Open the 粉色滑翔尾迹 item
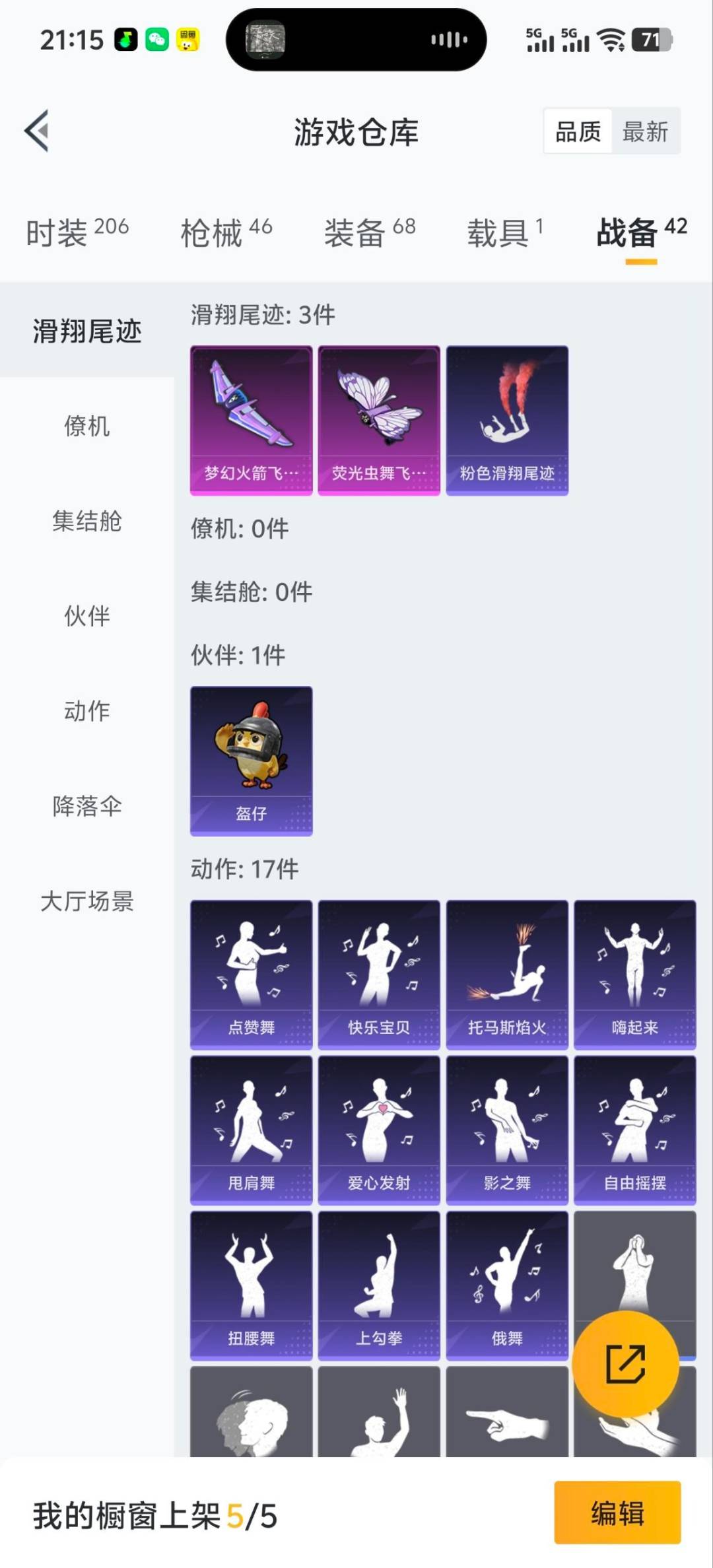713x1568 pixels. click(x=506, y=421)
